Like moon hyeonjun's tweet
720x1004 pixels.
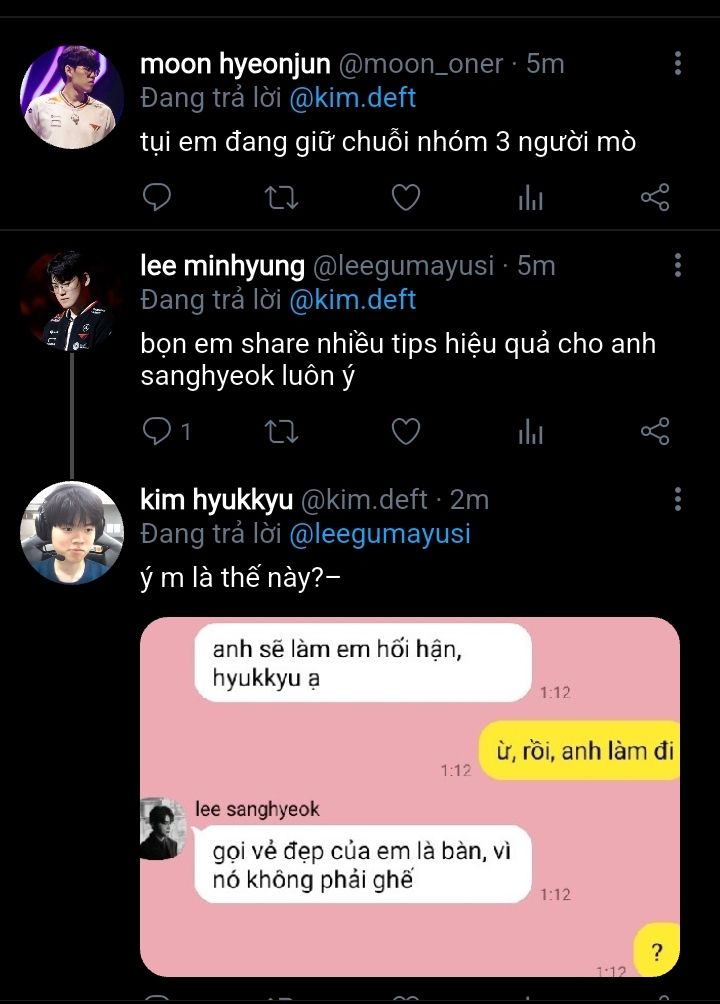pos(405,198)
